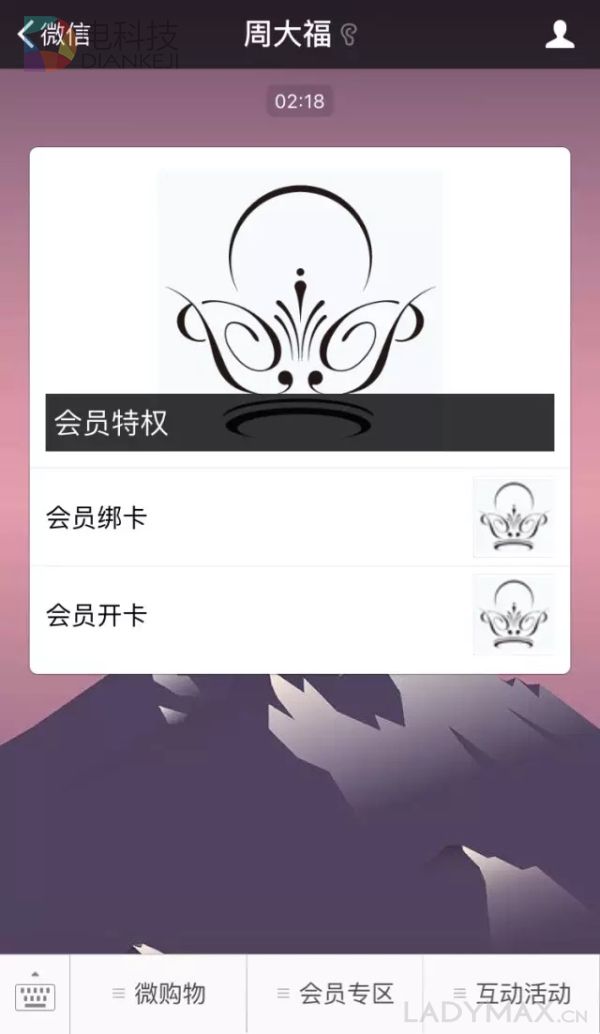
Task: Go back to 微信 chat list
Action: (x=52, y=35)
